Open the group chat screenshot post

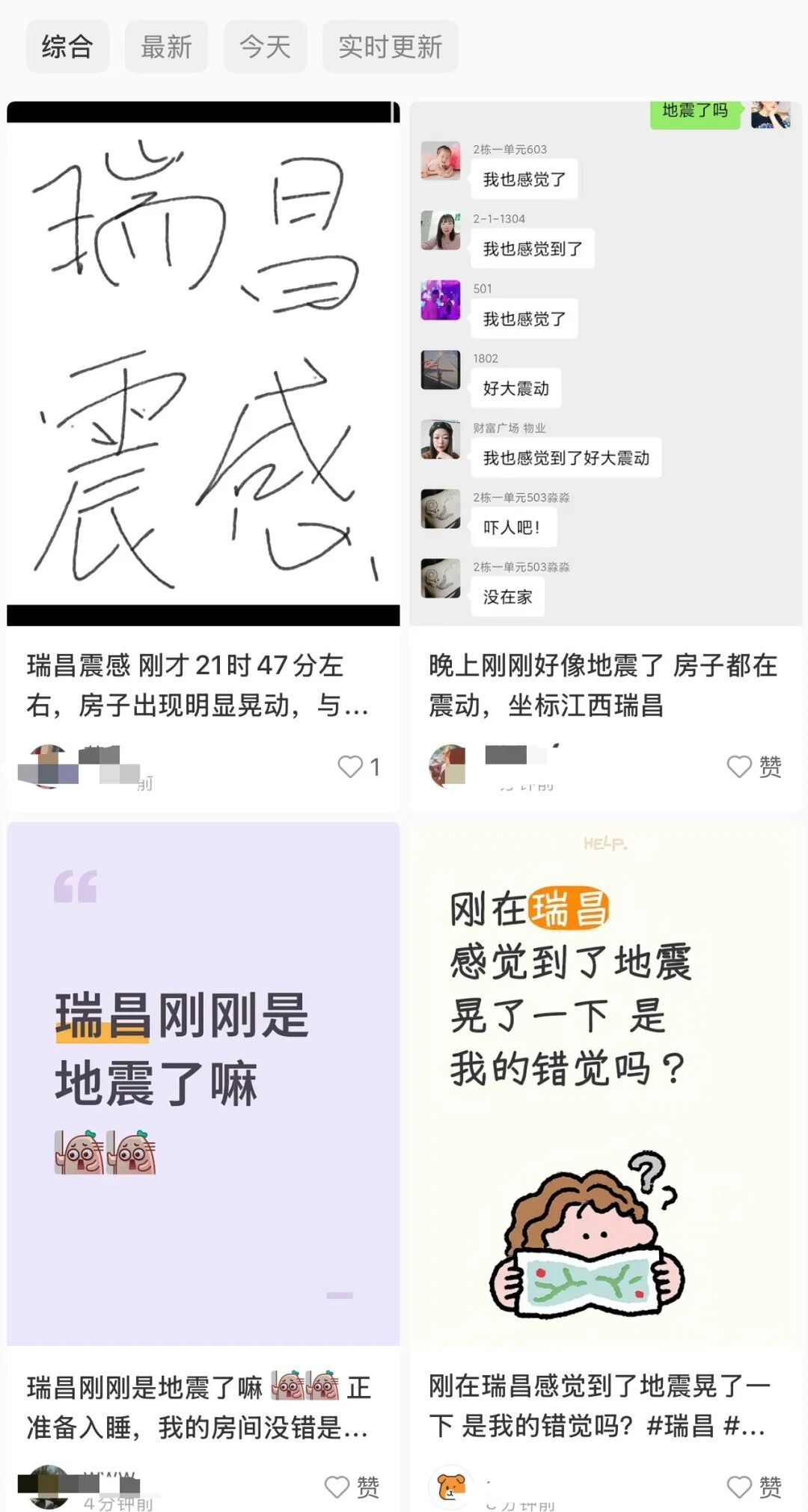[x=605, y=364]
